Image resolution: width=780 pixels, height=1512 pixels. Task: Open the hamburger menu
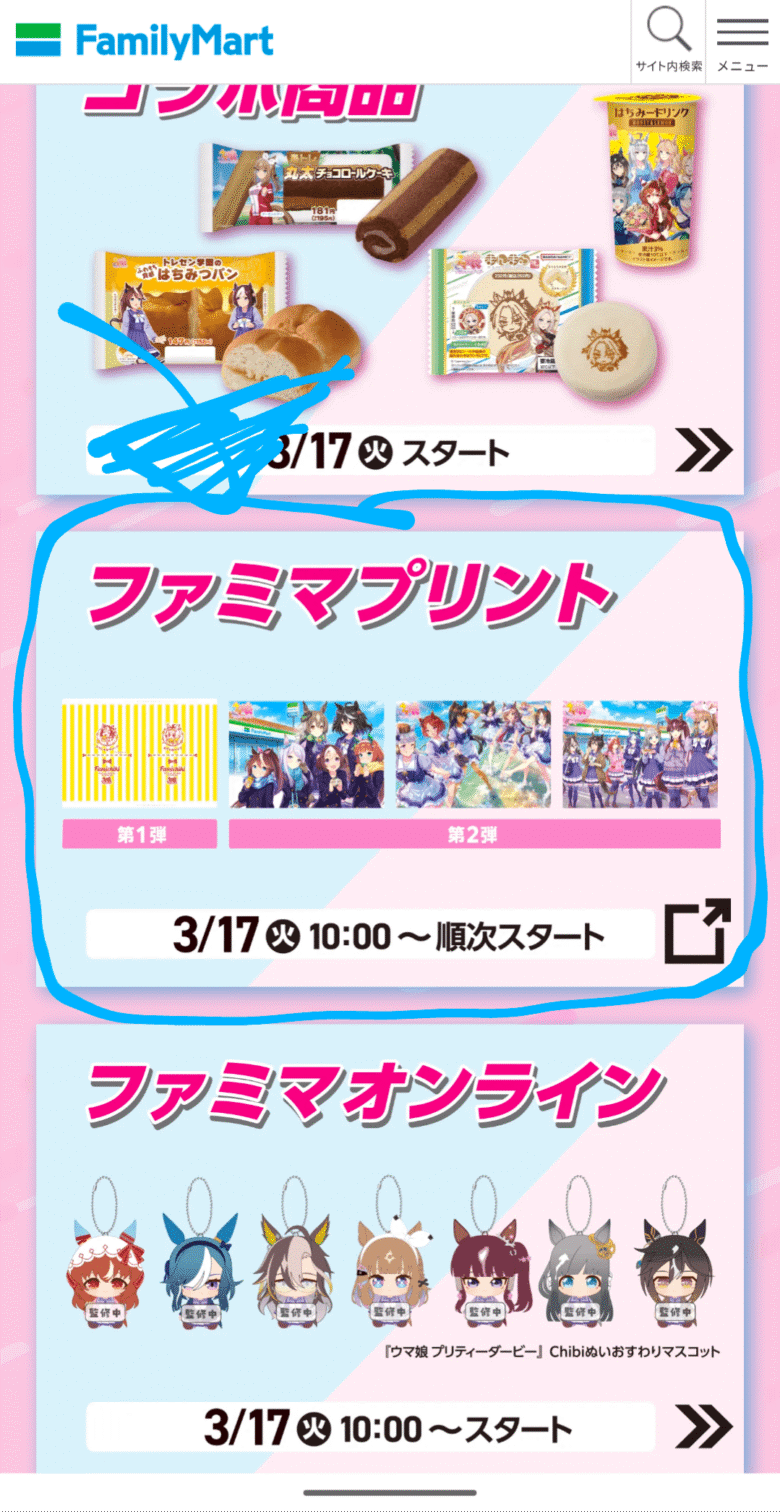[742, 41]
